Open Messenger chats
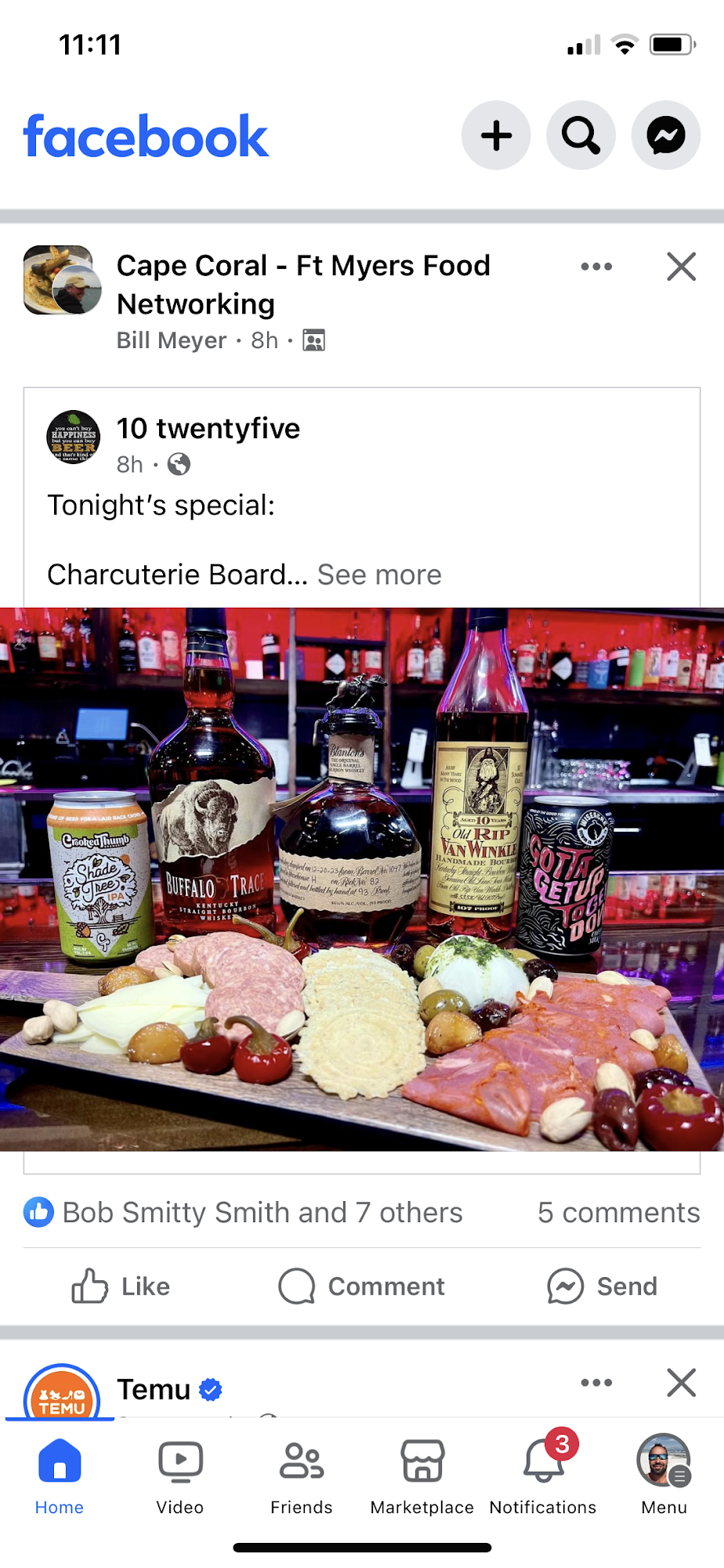 tap(666, 136)
